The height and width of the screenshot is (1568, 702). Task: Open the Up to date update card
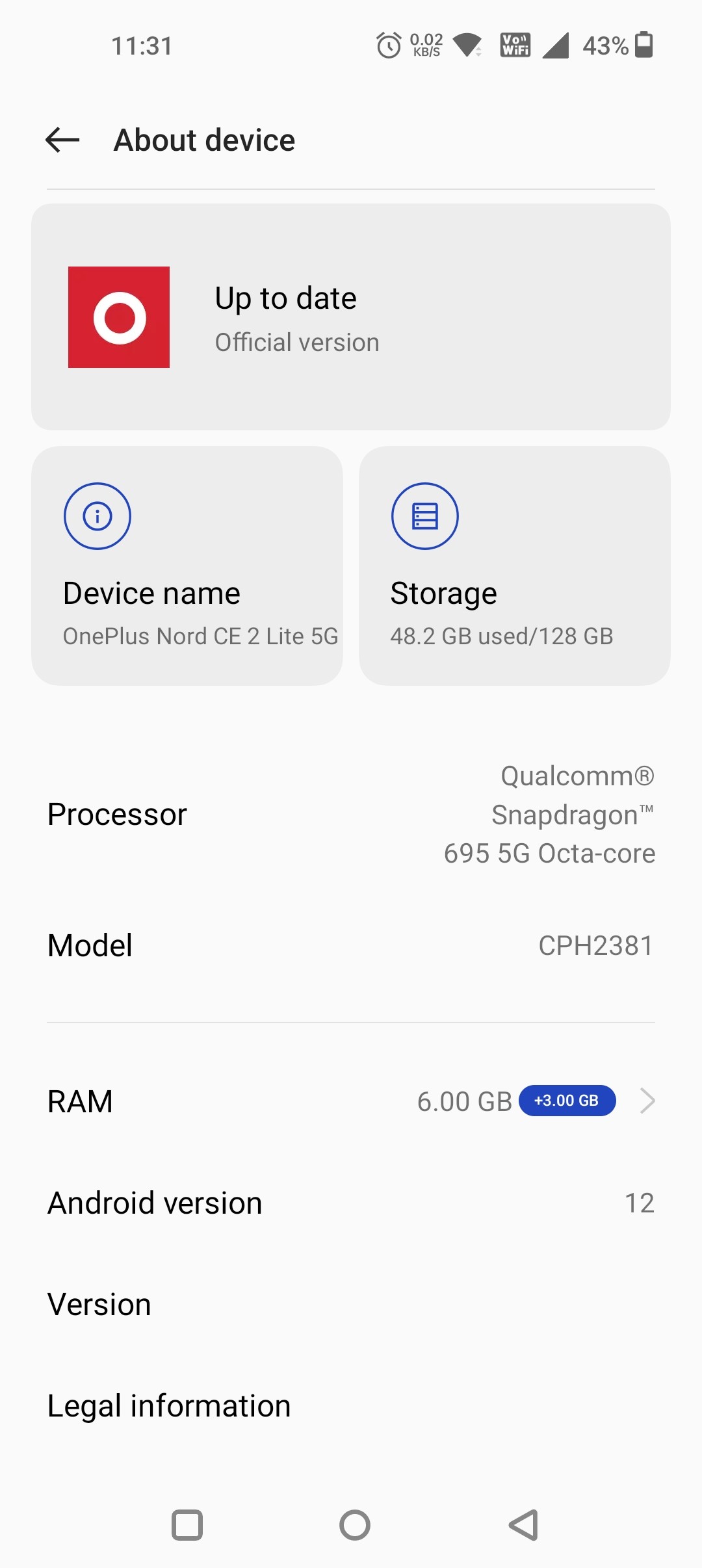tap(351, 317)
